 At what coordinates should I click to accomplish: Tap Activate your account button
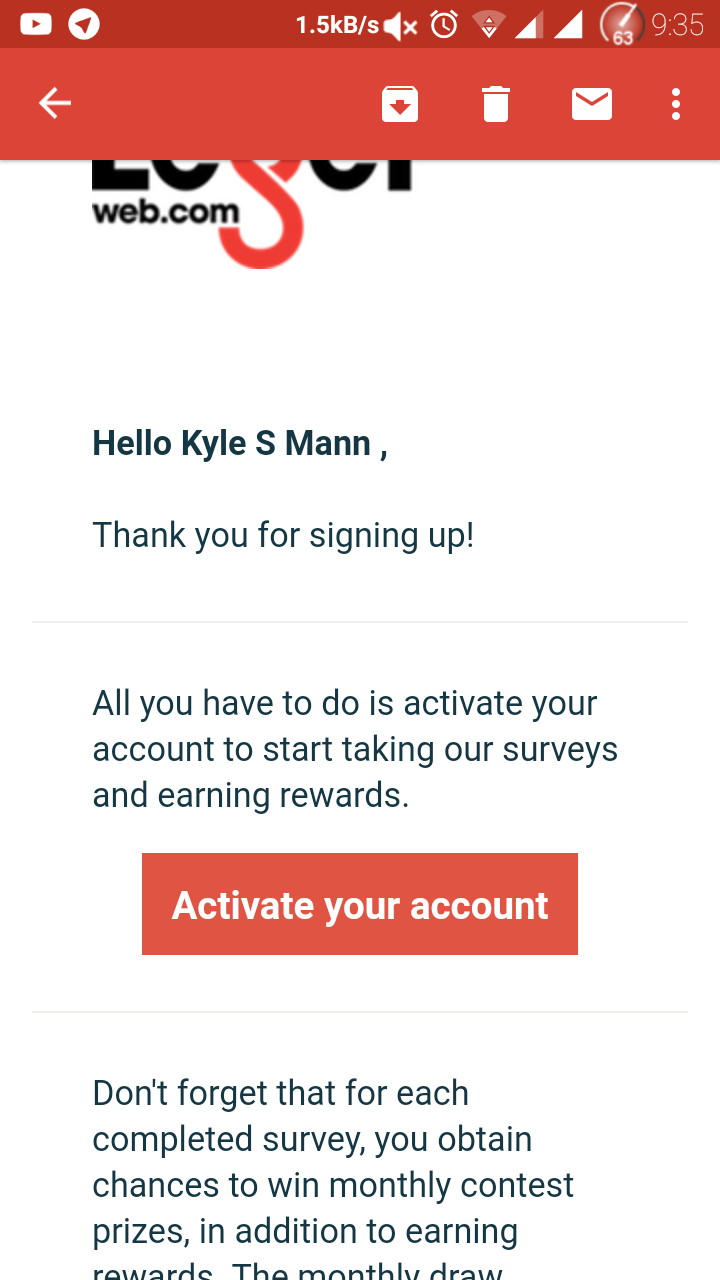[360, 904]
